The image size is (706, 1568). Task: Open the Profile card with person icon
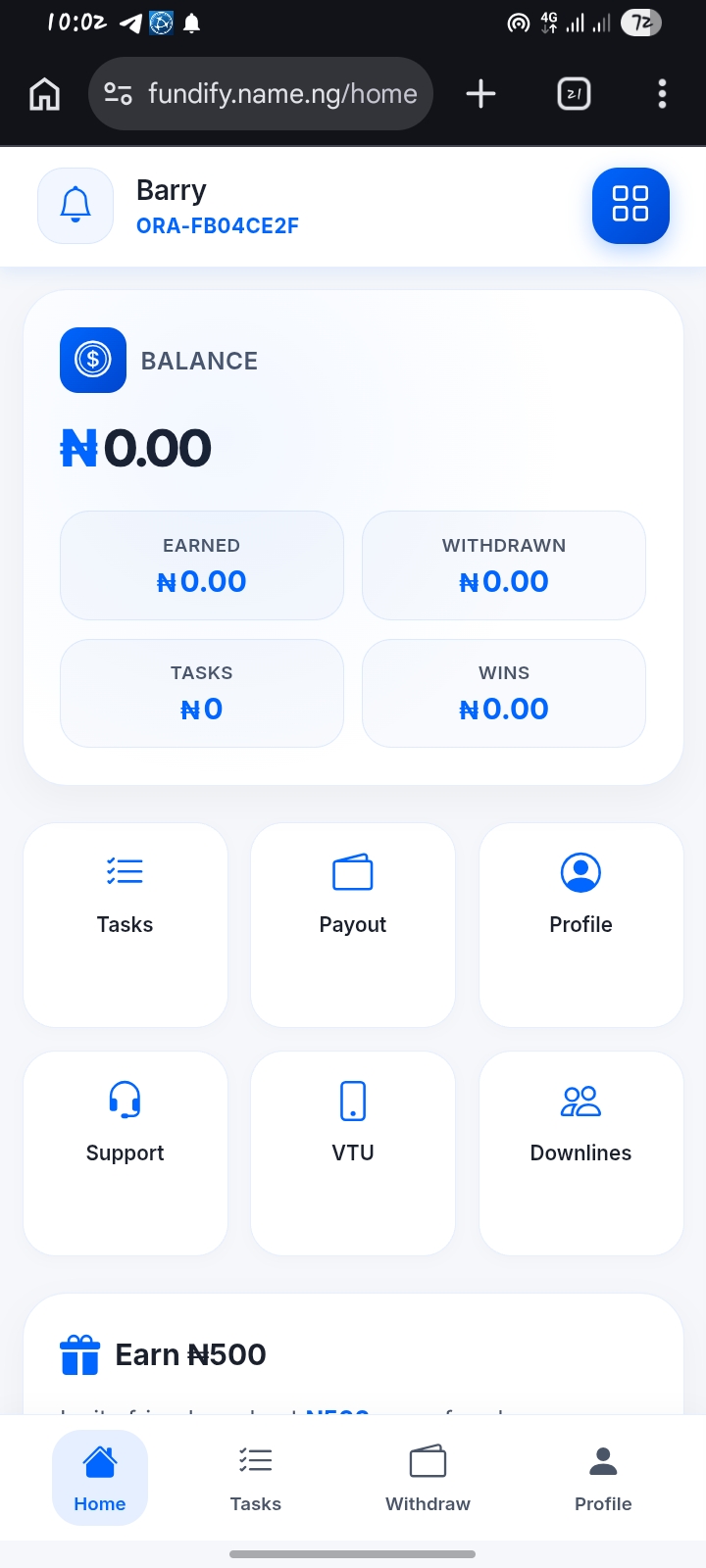tap(580, 924)
